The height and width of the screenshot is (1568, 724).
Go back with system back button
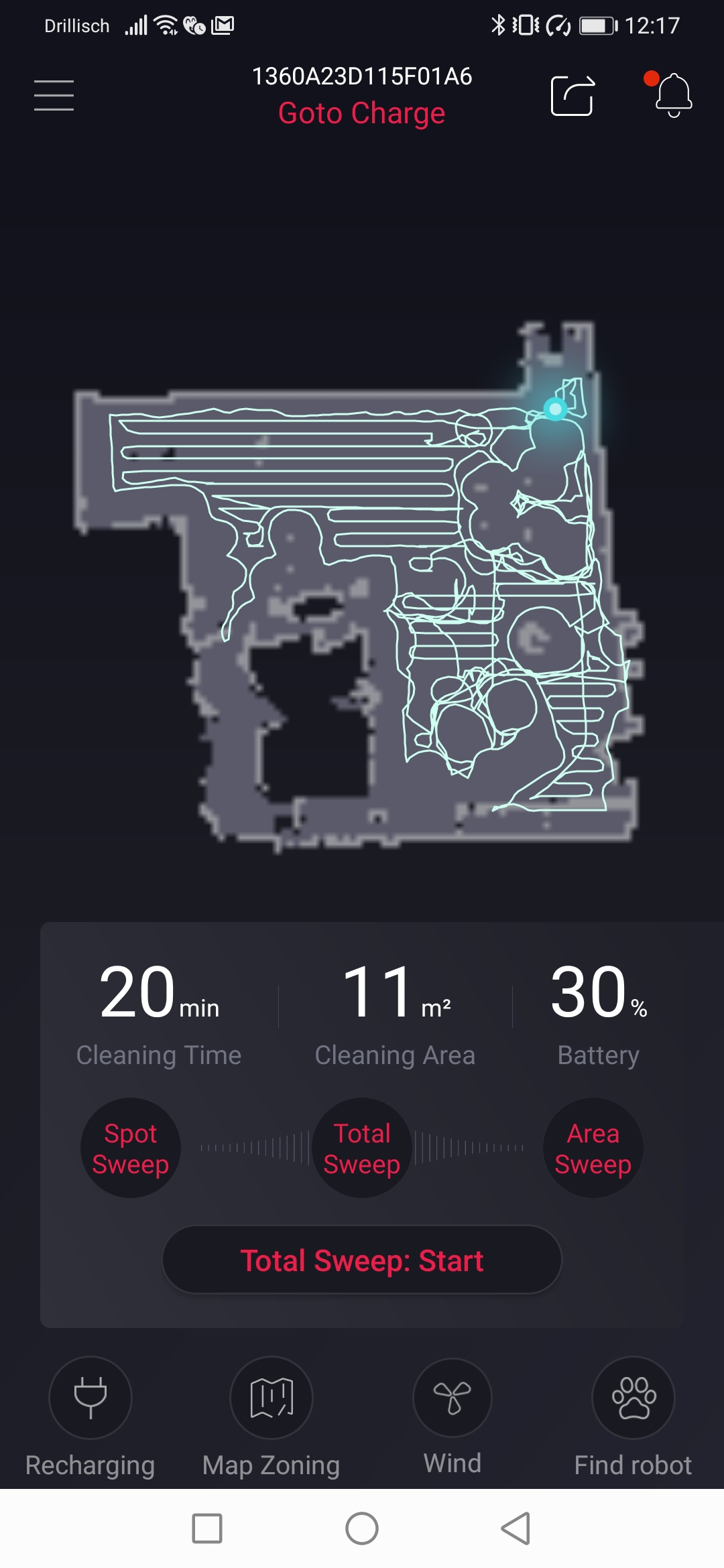click(x=516, y=1528)
